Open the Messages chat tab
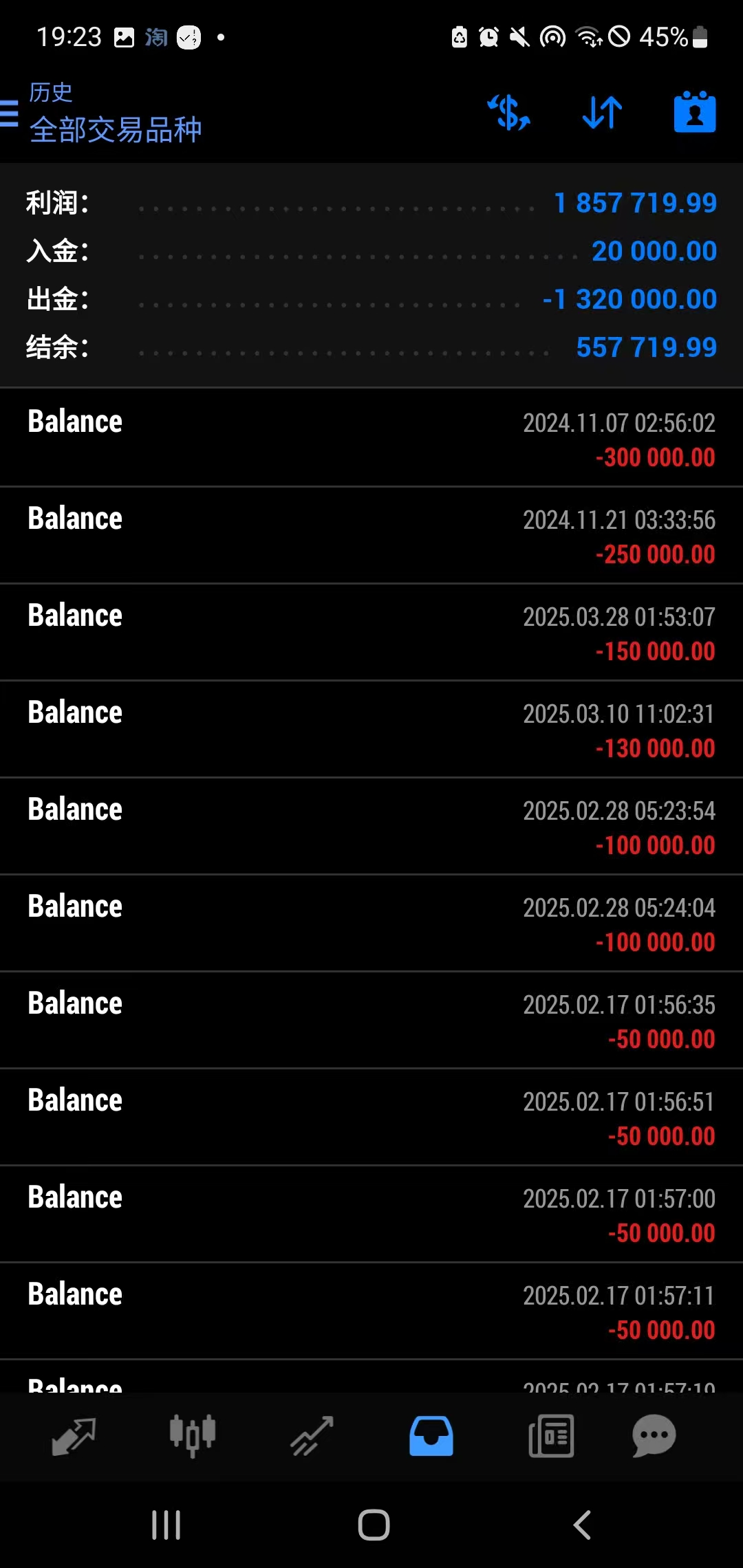The height and width of the screenshot is (1568, 743). [x=654, y=1436]
